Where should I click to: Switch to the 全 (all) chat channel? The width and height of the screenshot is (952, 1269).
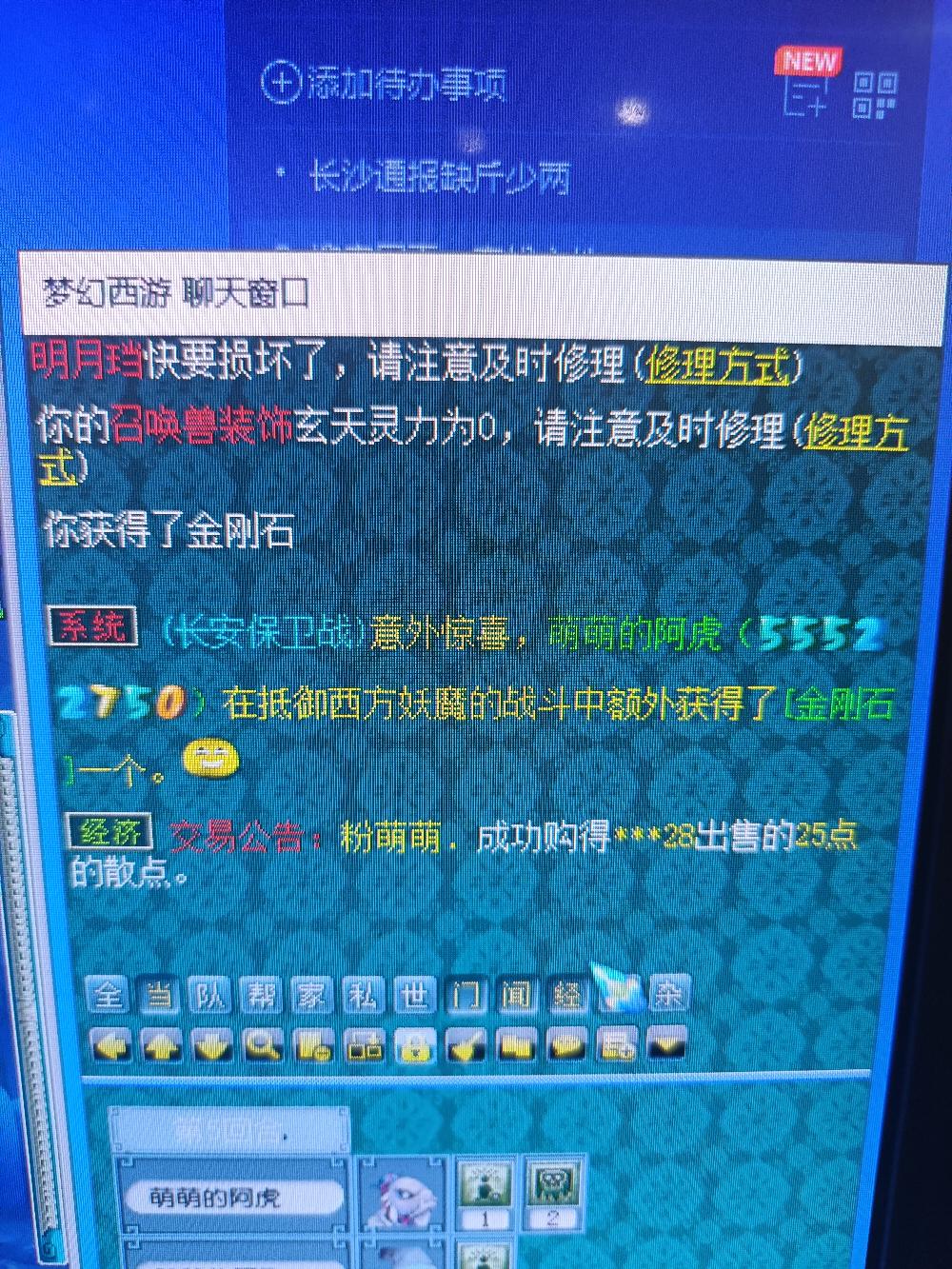tap(108, 996)
